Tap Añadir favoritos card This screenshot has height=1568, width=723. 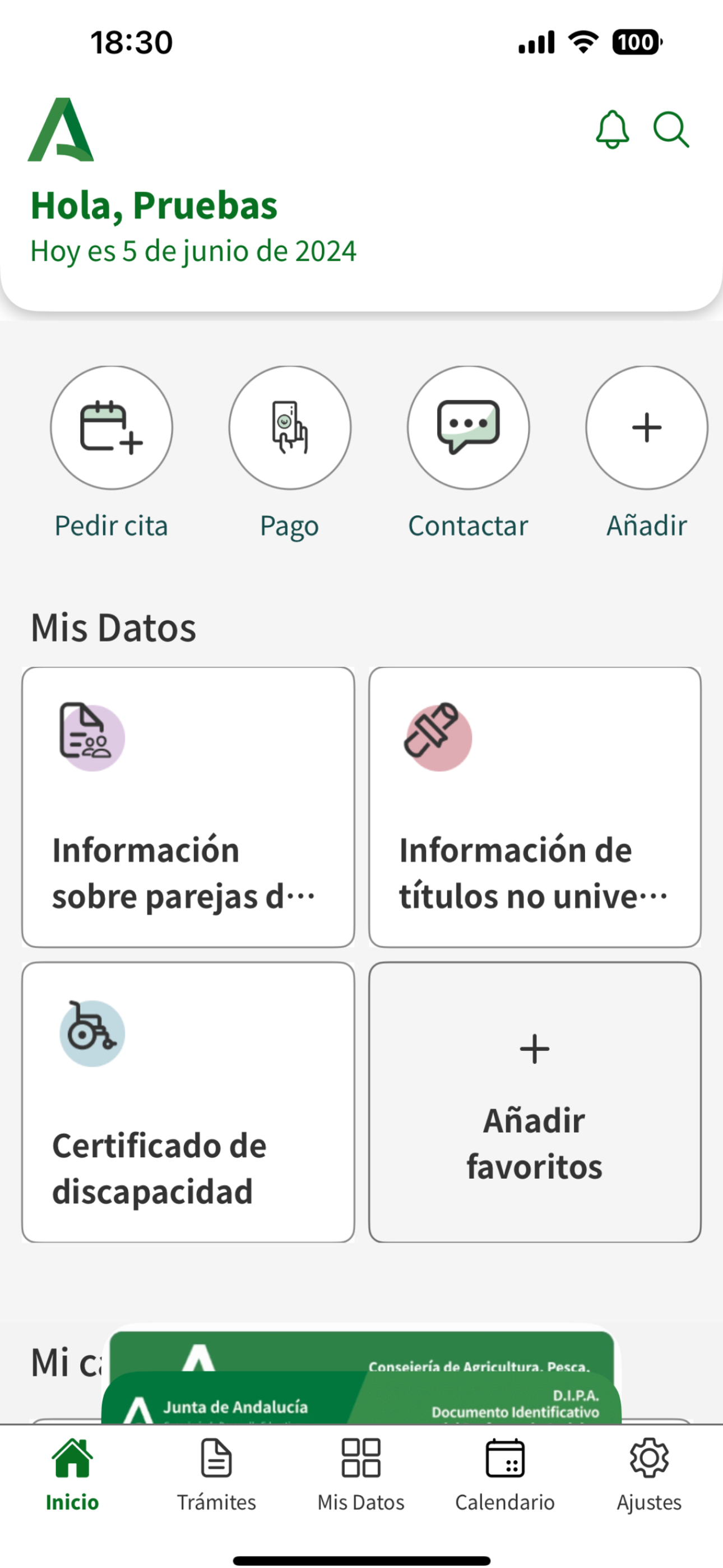(535, 1103)
